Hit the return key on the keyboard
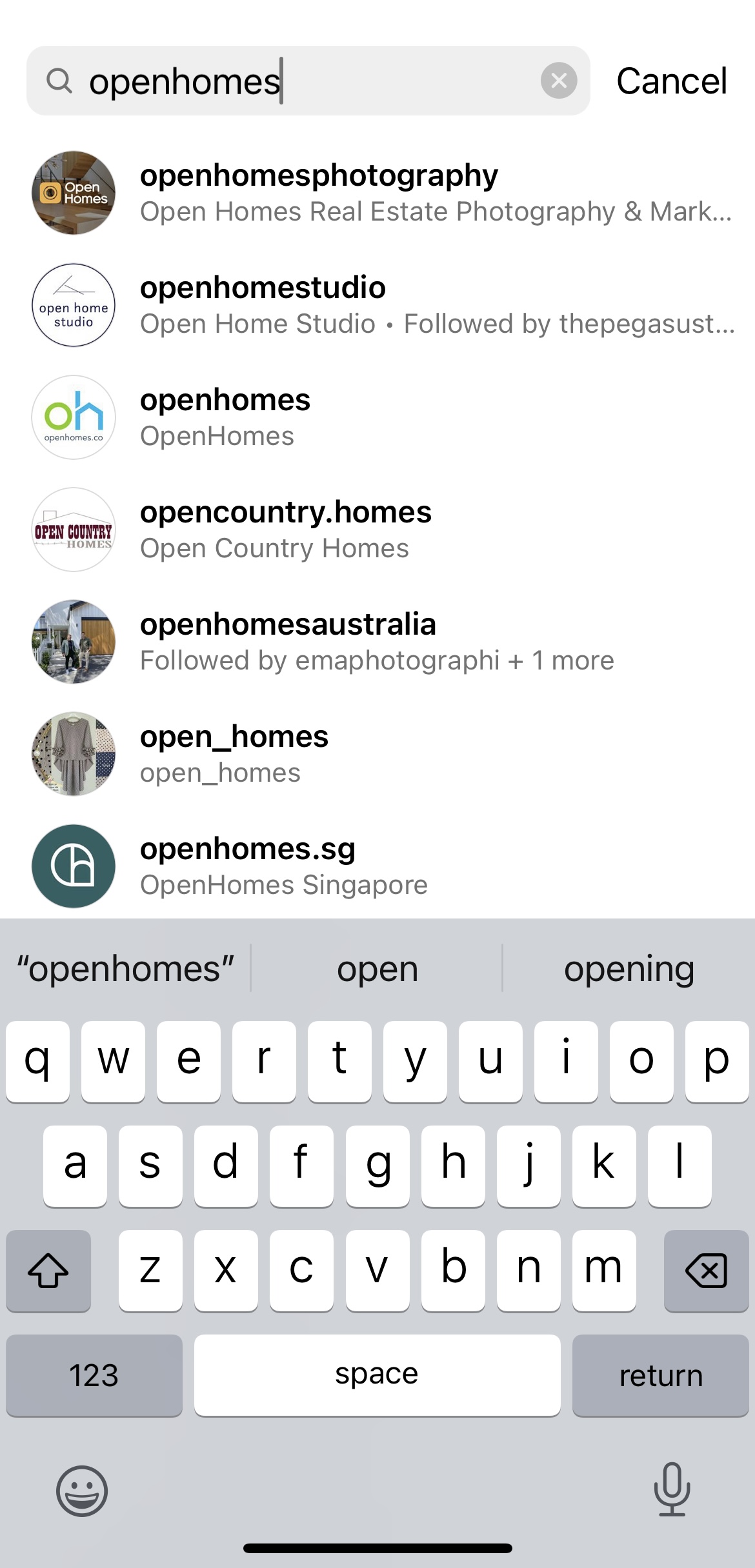755x1568 pixels. (x=660, y=1374)
